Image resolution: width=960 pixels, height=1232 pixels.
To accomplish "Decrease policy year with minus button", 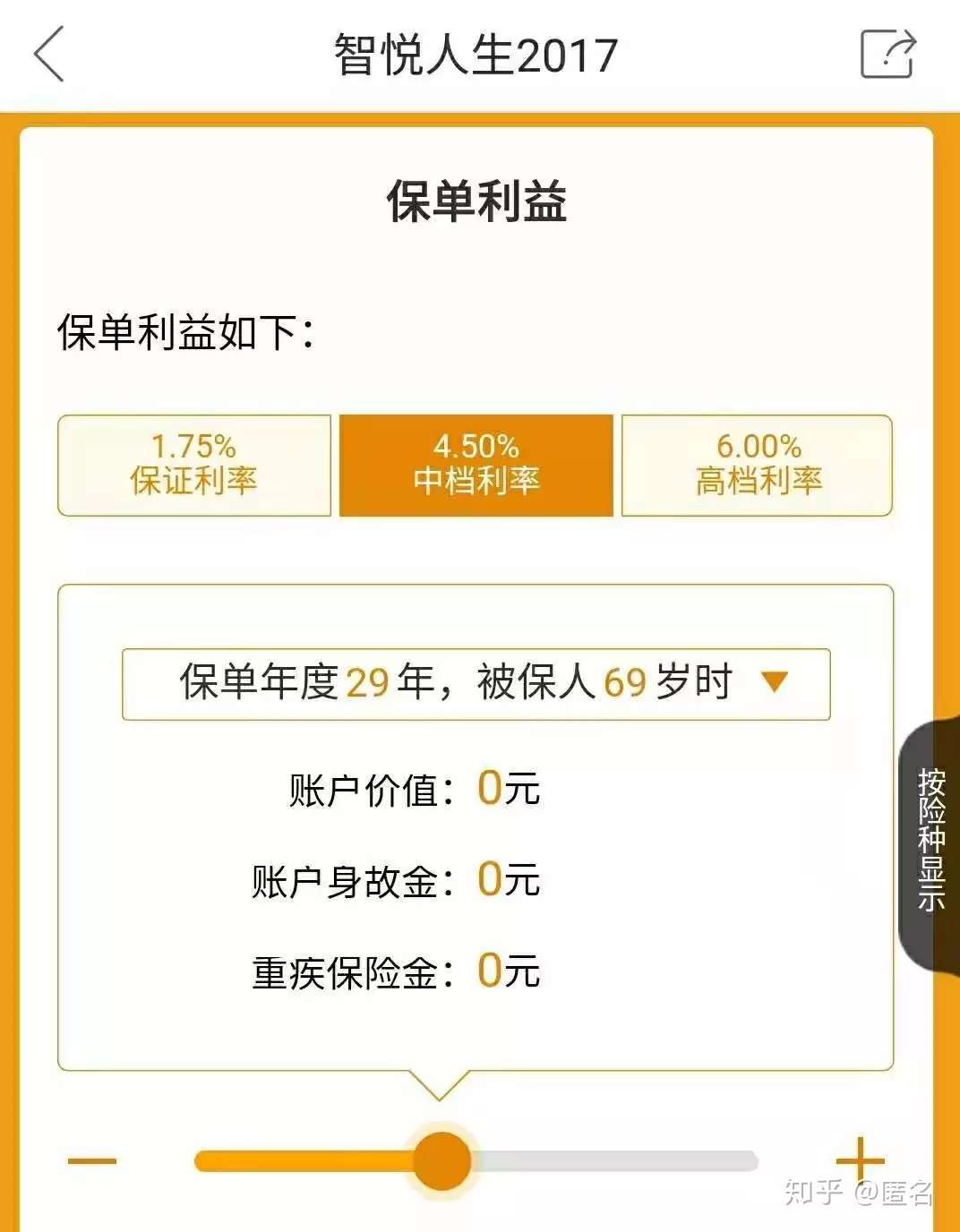I will 92,1161.
